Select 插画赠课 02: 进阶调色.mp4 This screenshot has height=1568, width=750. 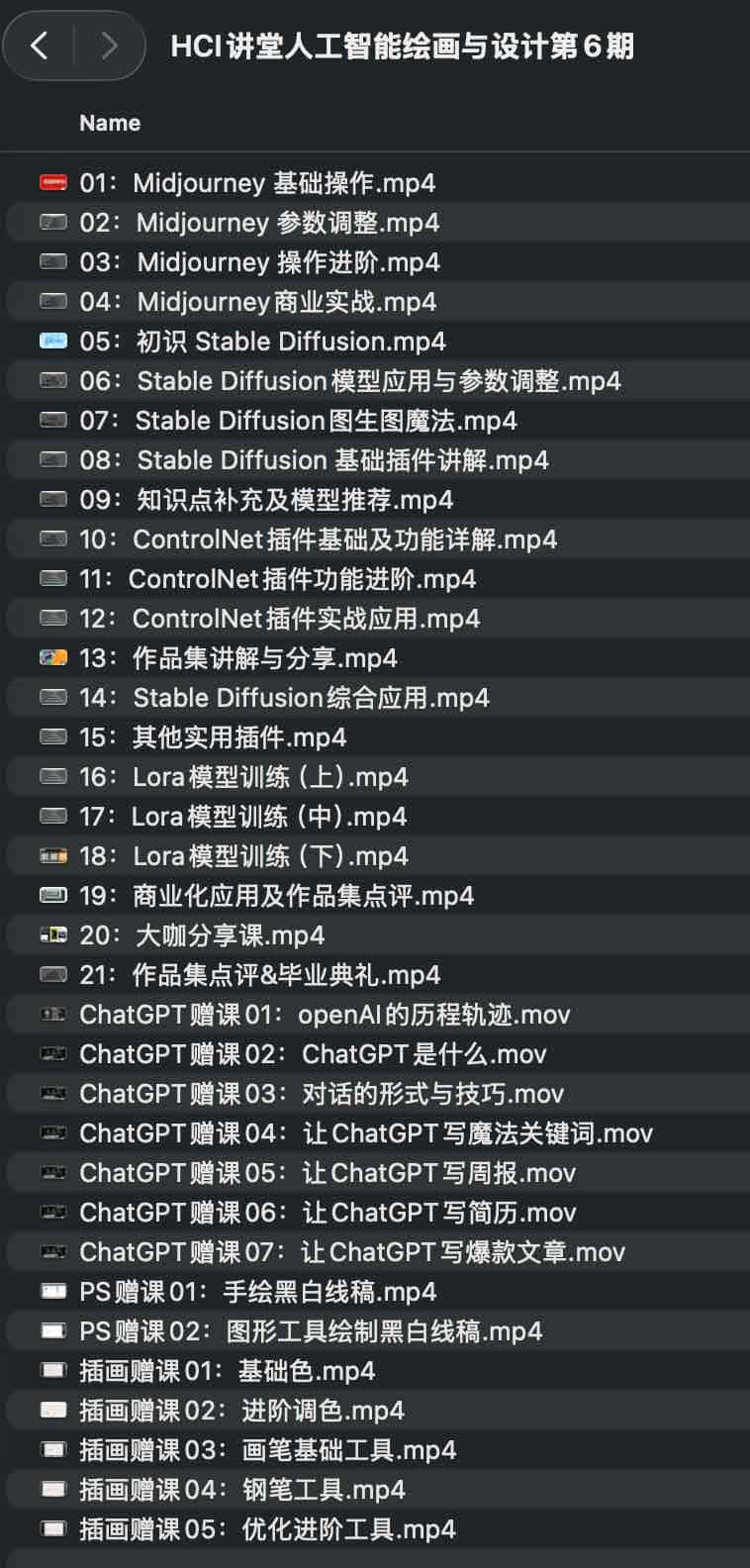[241, 1411]
